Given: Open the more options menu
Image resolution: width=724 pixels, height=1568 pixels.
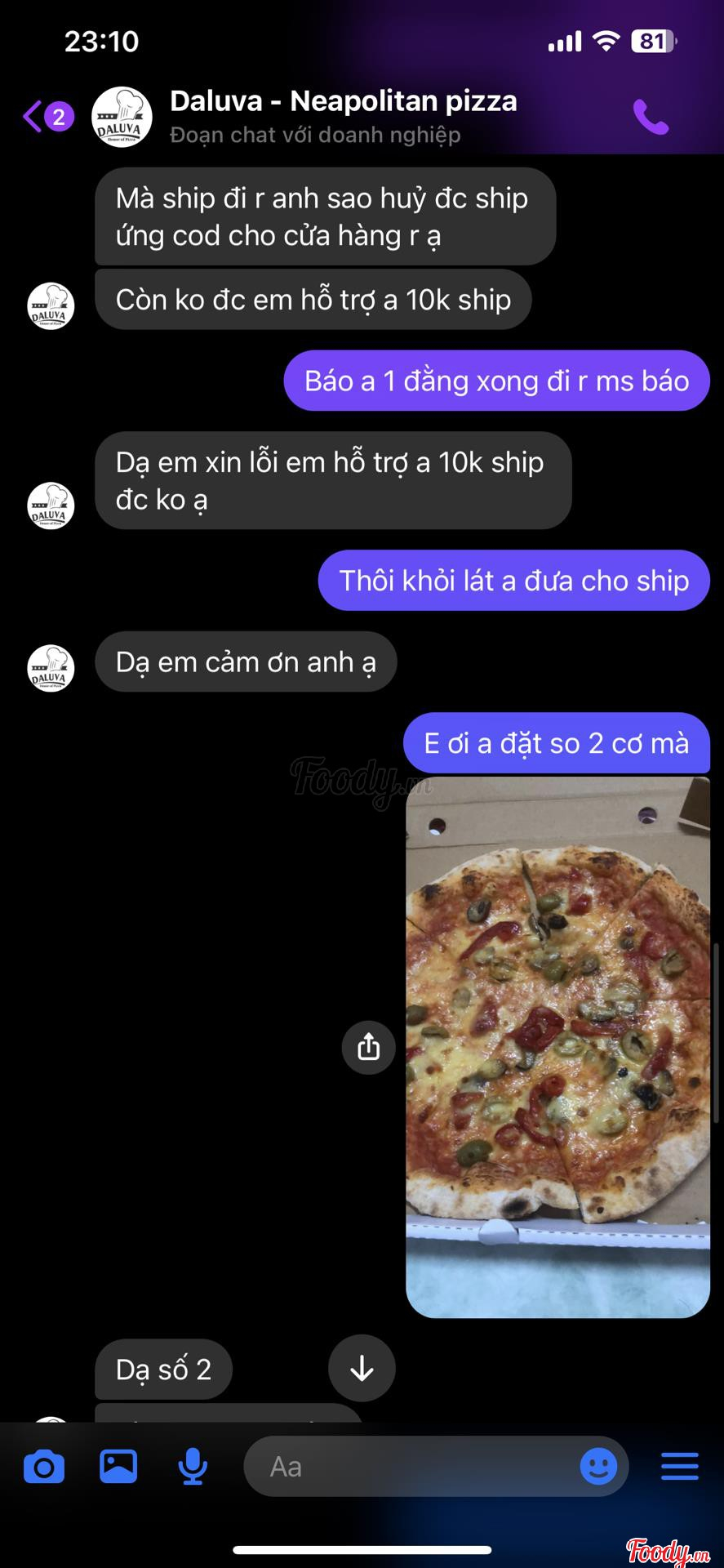Looking at the screenshot, I should click(679, 1467).
